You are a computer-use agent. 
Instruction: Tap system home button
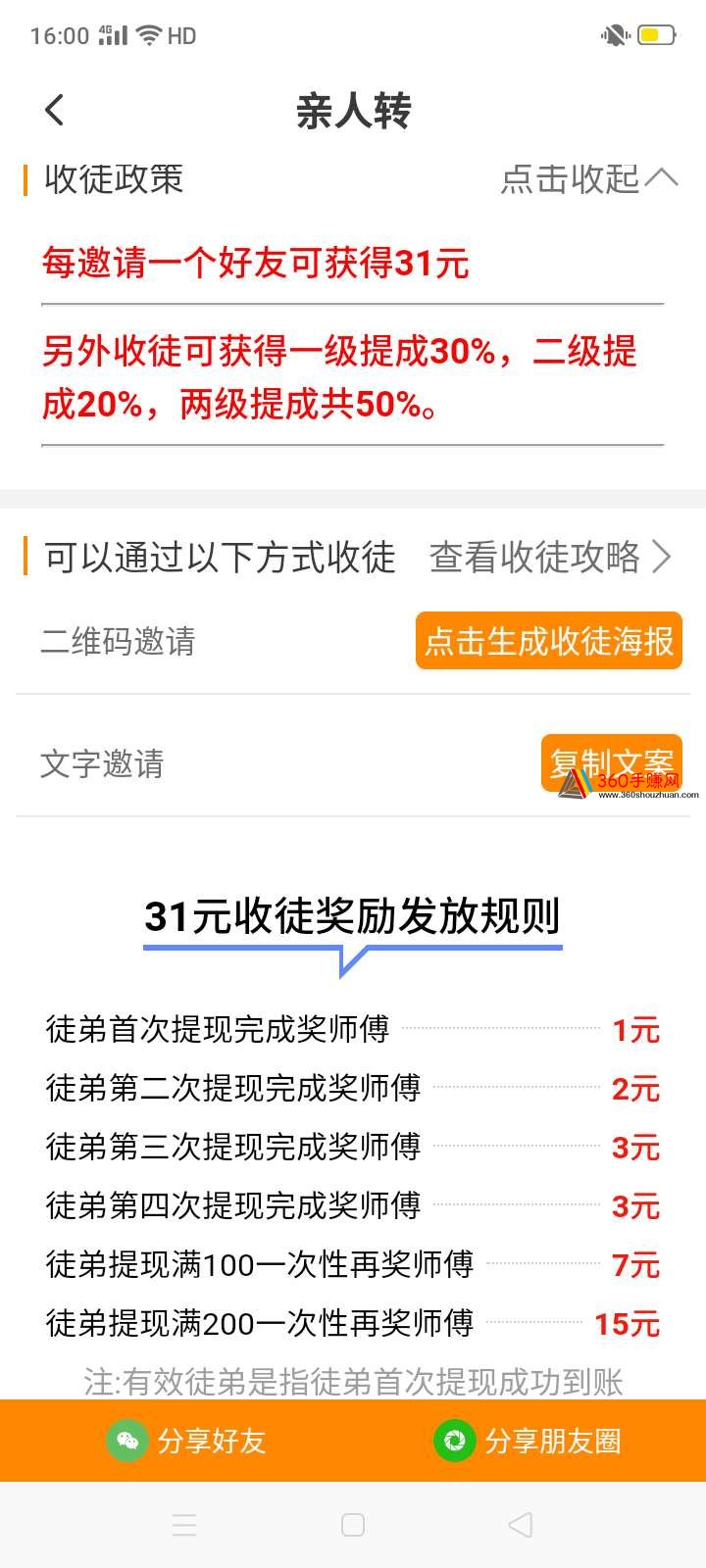point(353,1525)
